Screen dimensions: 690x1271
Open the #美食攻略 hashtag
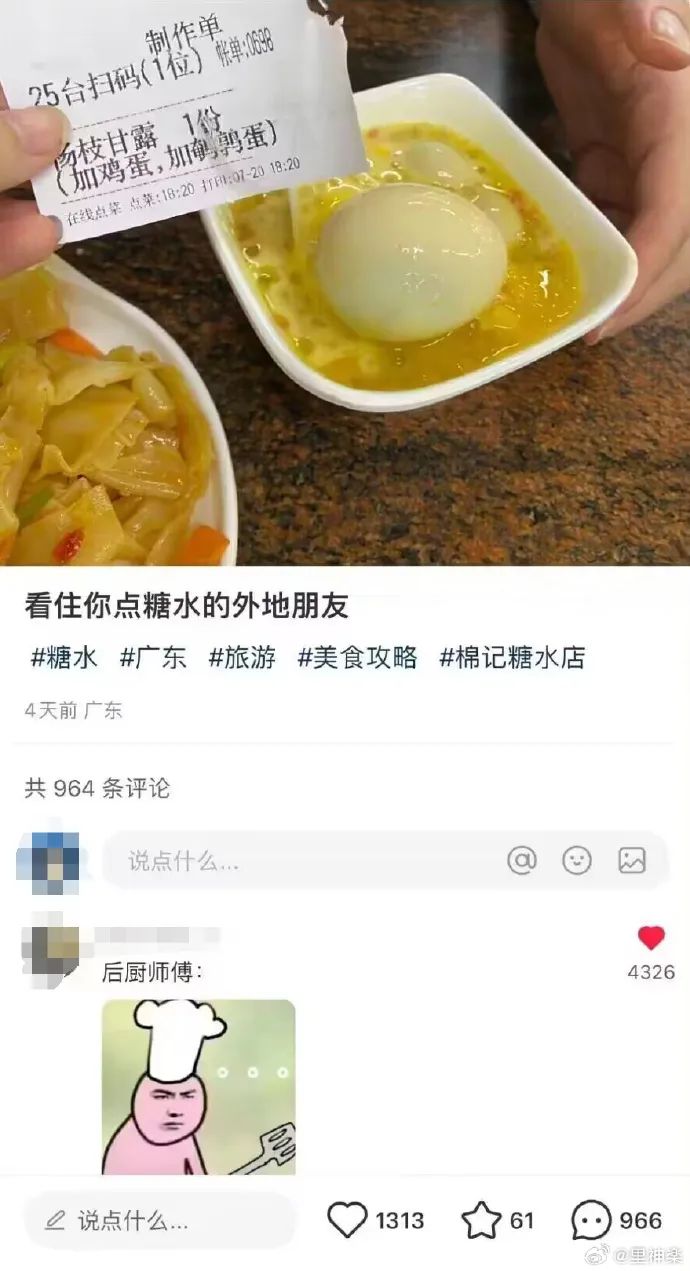tap(357, 658)
